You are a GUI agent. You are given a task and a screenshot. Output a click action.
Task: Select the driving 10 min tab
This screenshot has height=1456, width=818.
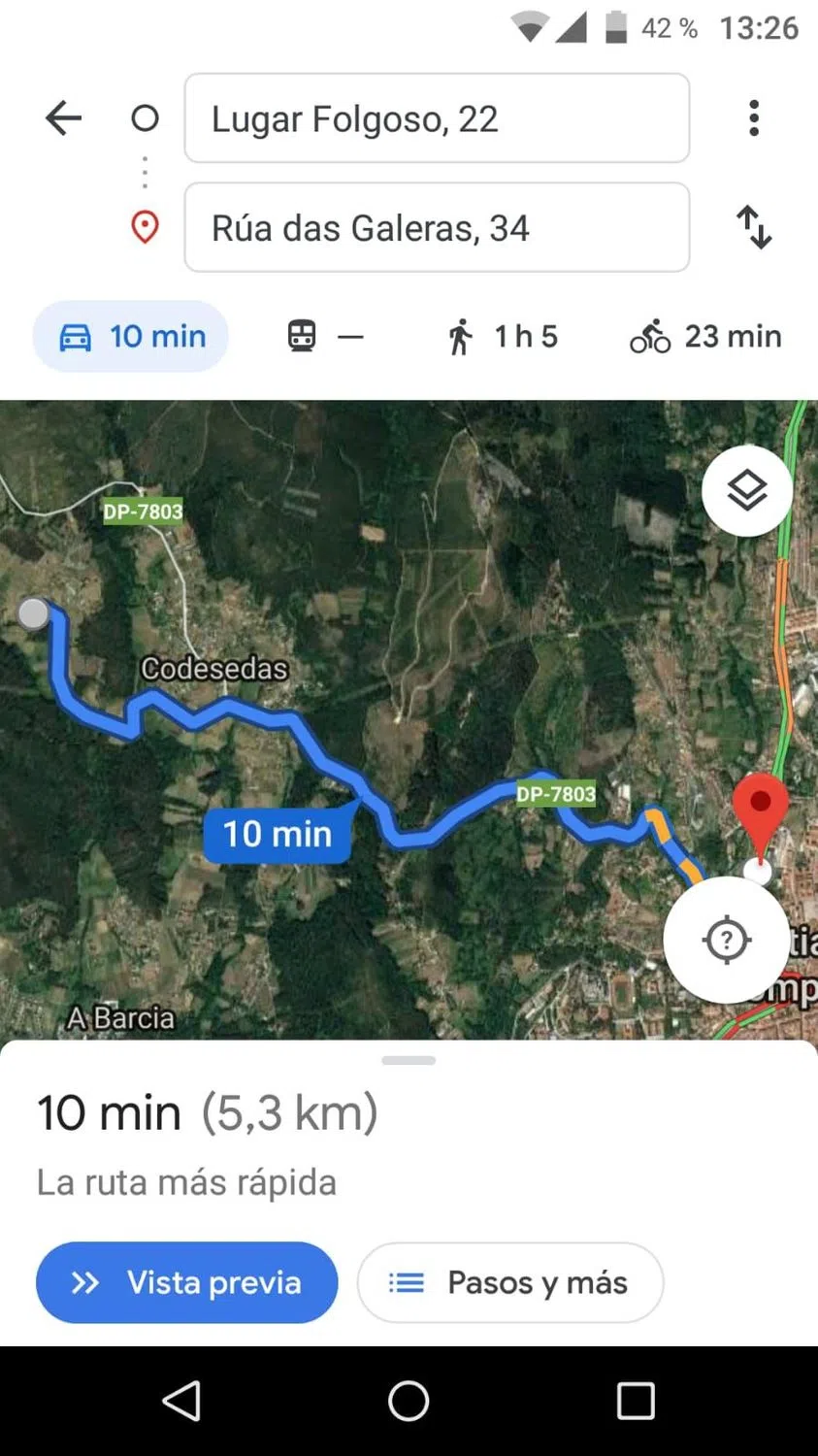131,337
